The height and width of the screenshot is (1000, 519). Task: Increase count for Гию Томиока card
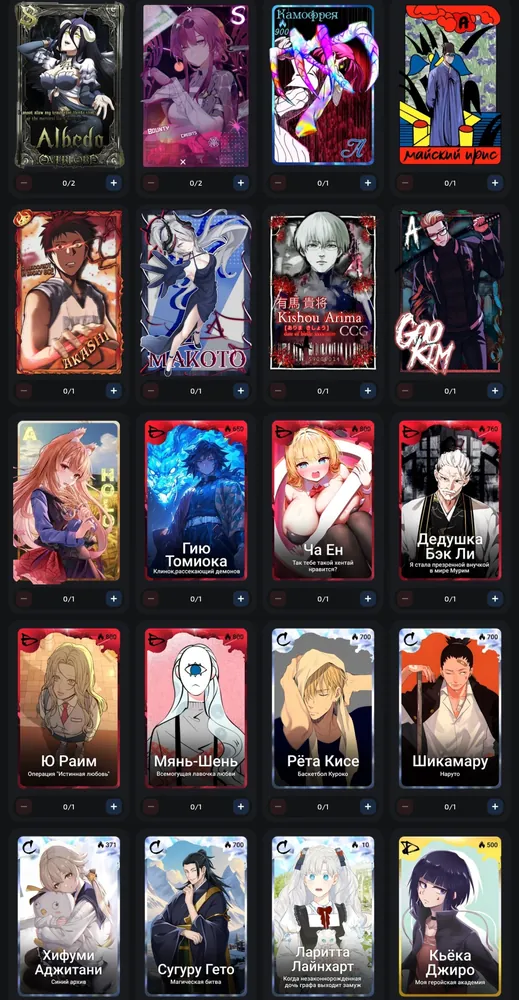[240, 599]
